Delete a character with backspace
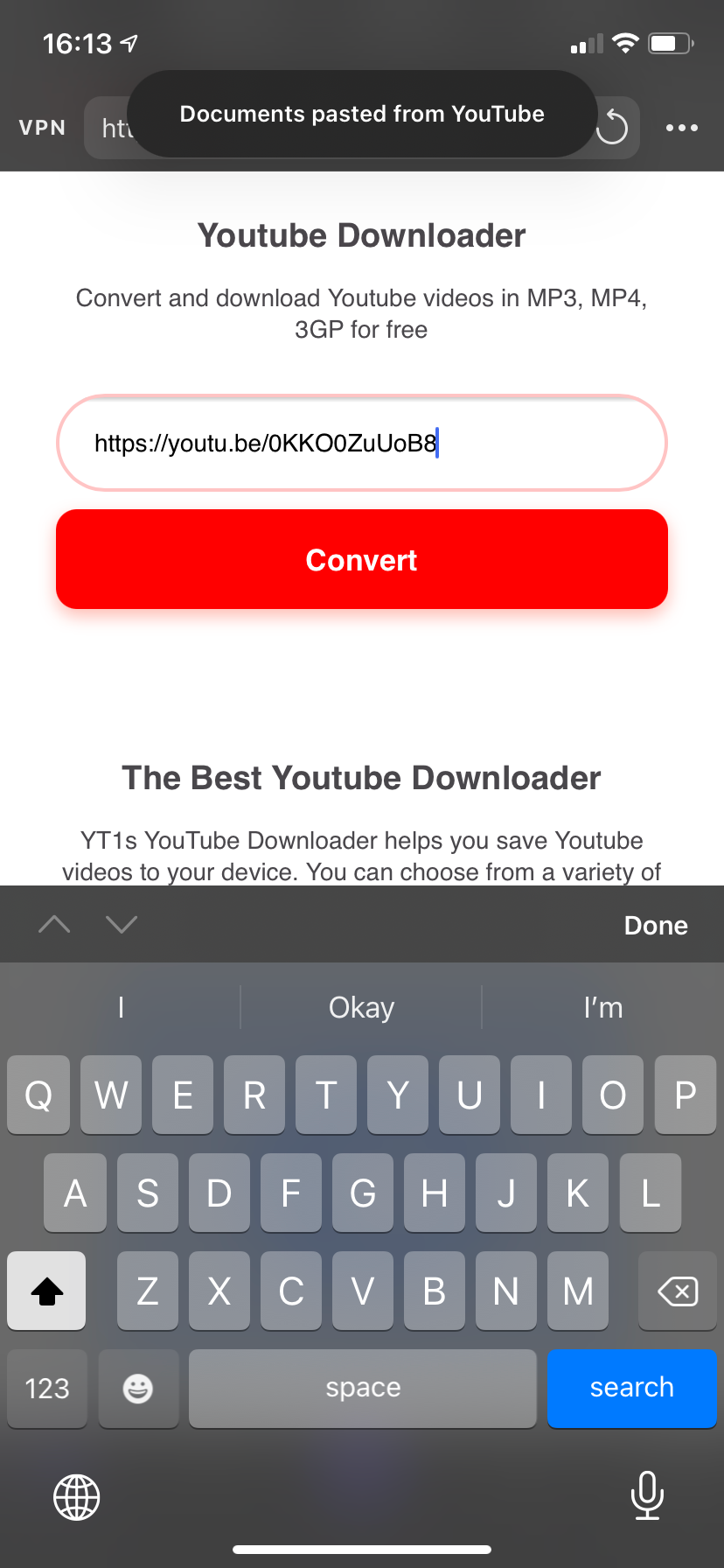This screenshot has height=1568, width=724. pos(677,1291)
